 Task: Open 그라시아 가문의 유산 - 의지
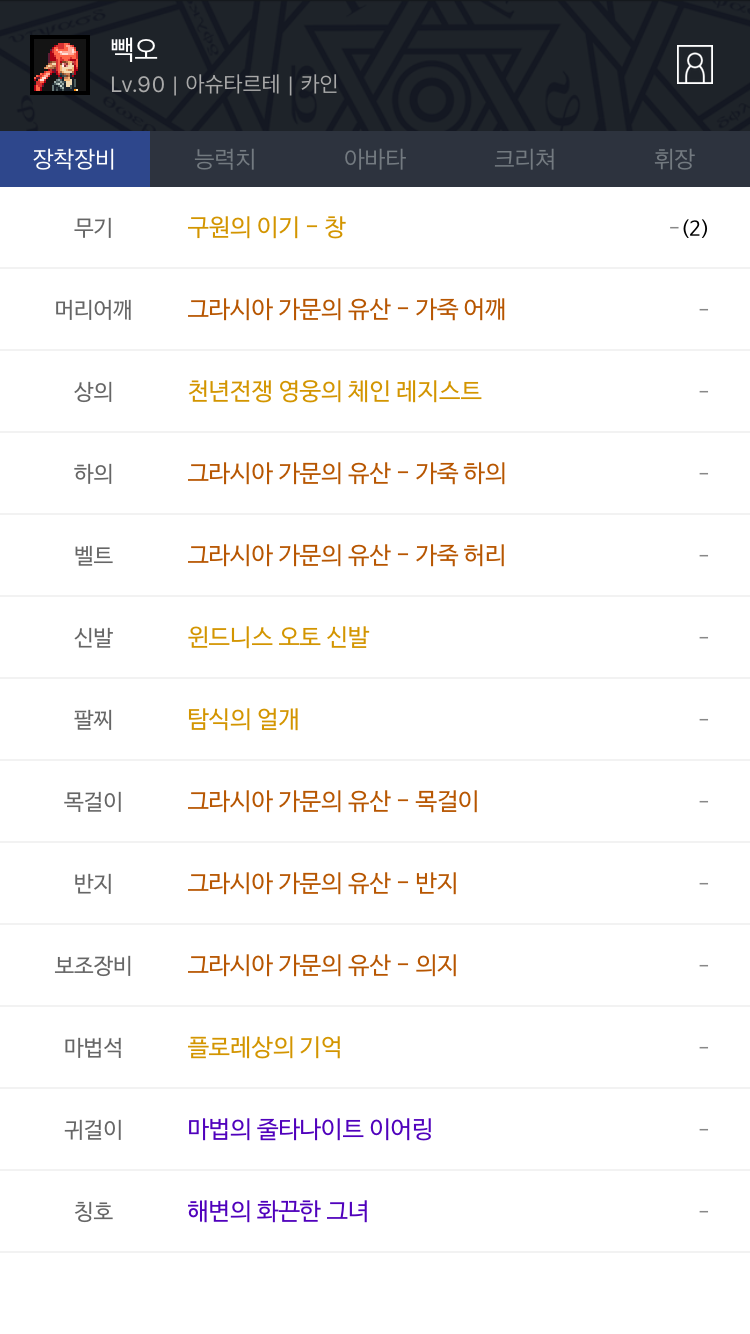pos(323,965)
